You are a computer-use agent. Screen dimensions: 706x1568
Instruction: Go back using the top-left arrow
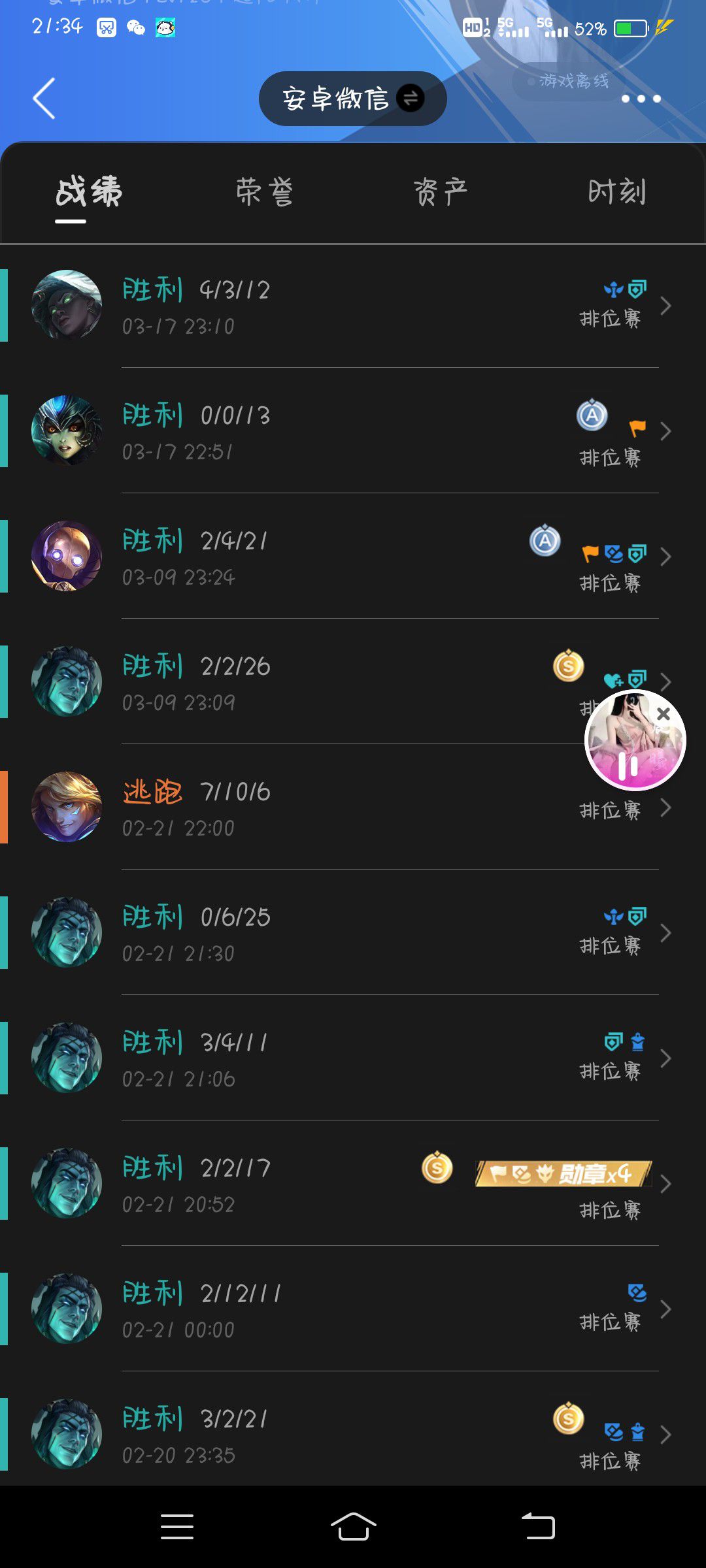point(44,99)
